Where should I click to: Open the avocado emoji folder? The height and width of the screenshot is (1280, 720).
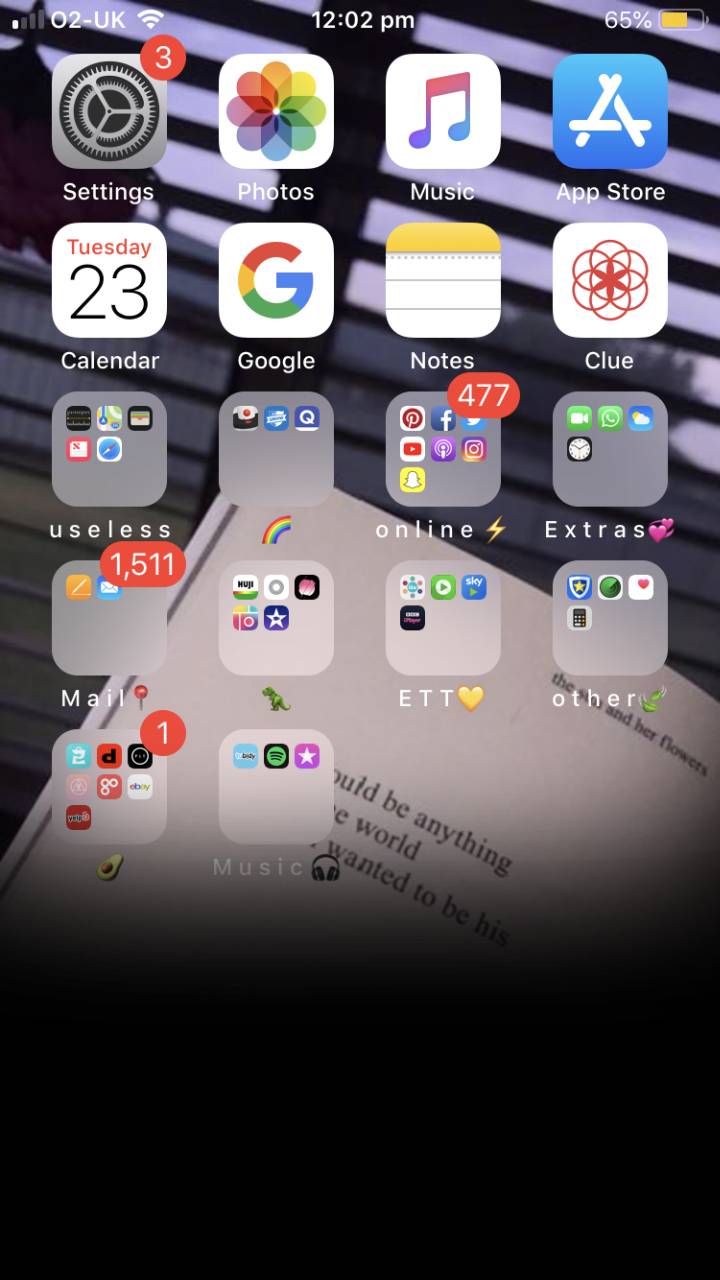(x=109, y=787)
